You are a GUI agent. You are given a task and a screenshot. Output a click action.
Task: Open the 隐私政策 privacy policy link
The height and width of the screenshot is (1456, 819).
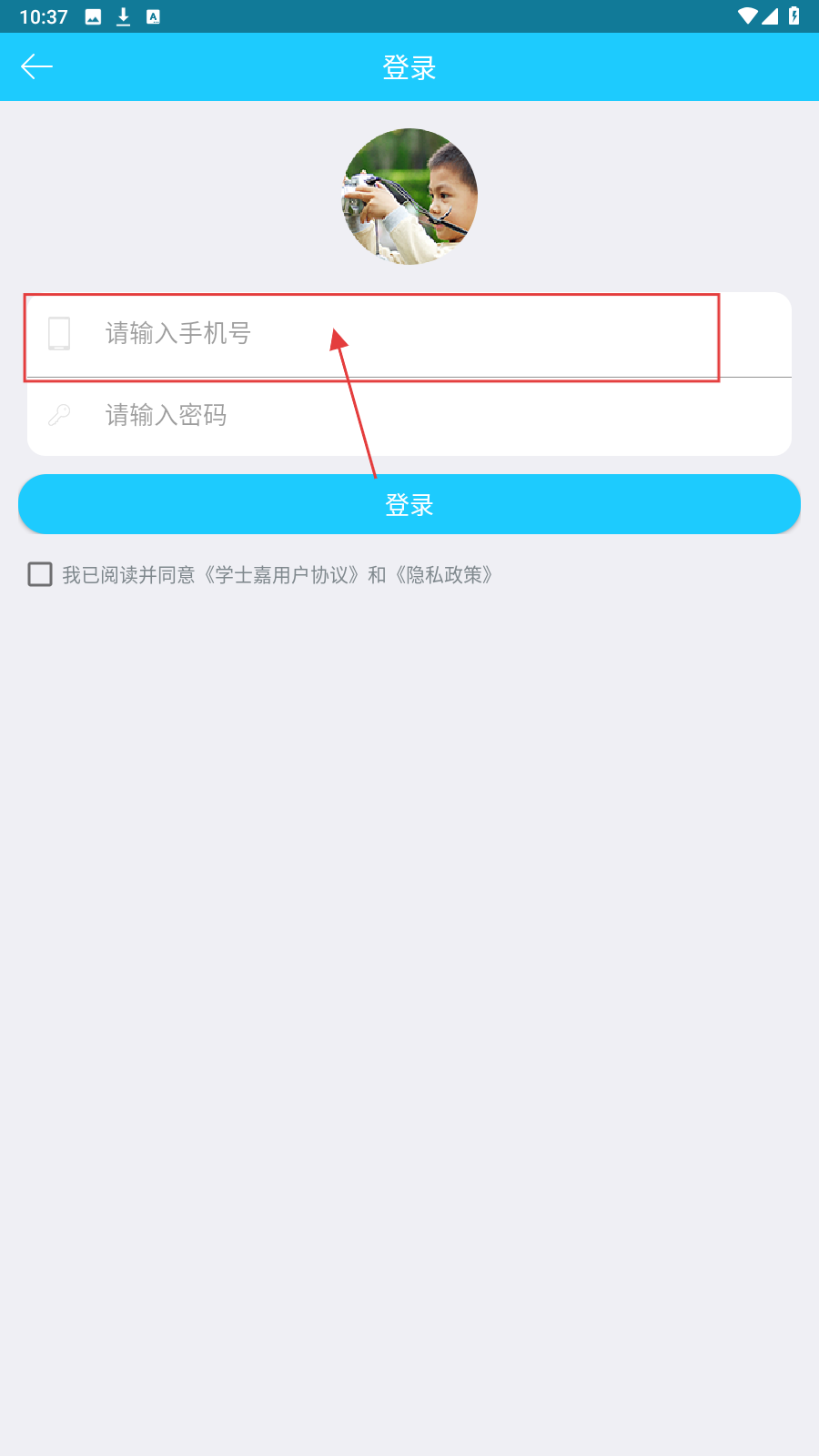[444, 575]
